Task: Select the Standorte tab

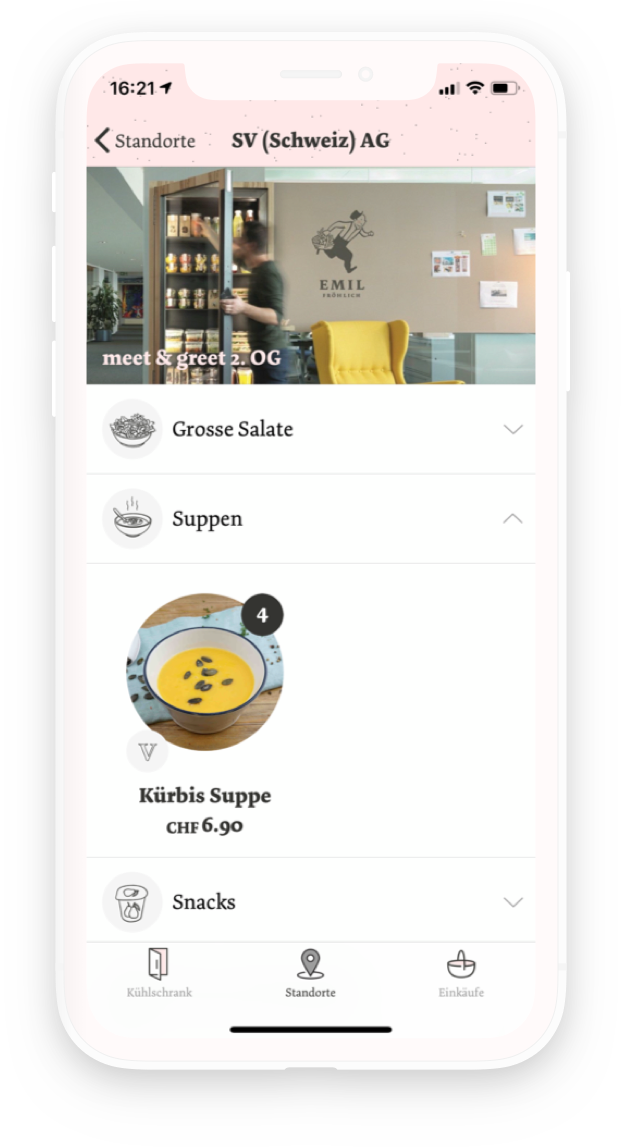Action: 310,973
